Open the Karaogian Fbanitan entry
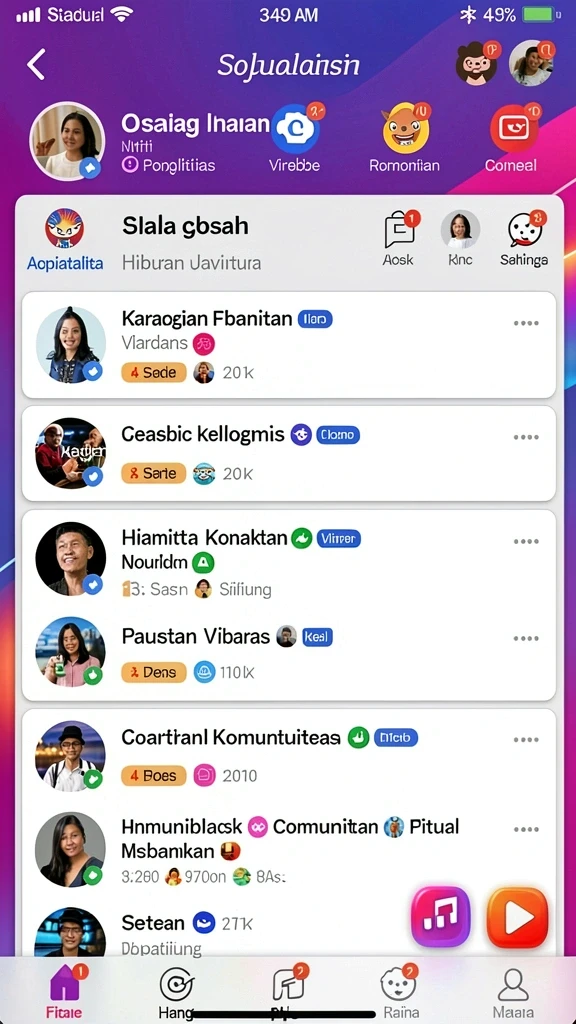 [289, 344]
